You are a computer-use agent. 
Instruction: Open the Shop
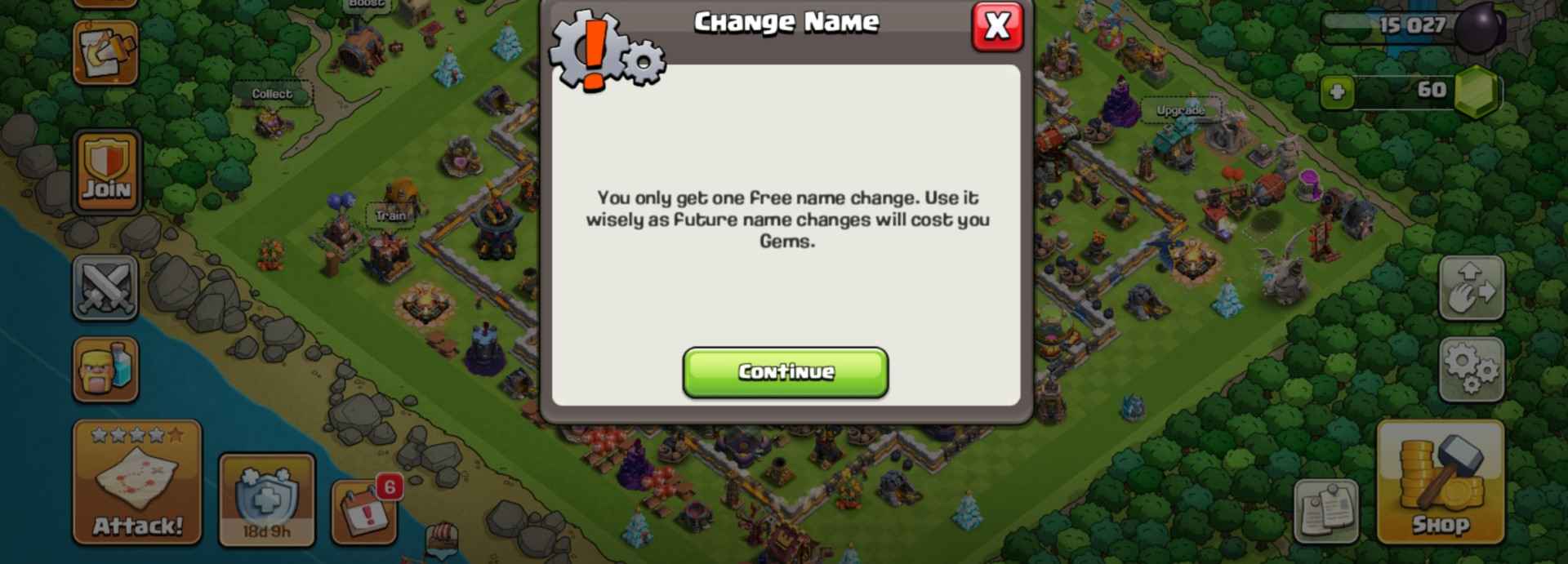(1440, 483)
